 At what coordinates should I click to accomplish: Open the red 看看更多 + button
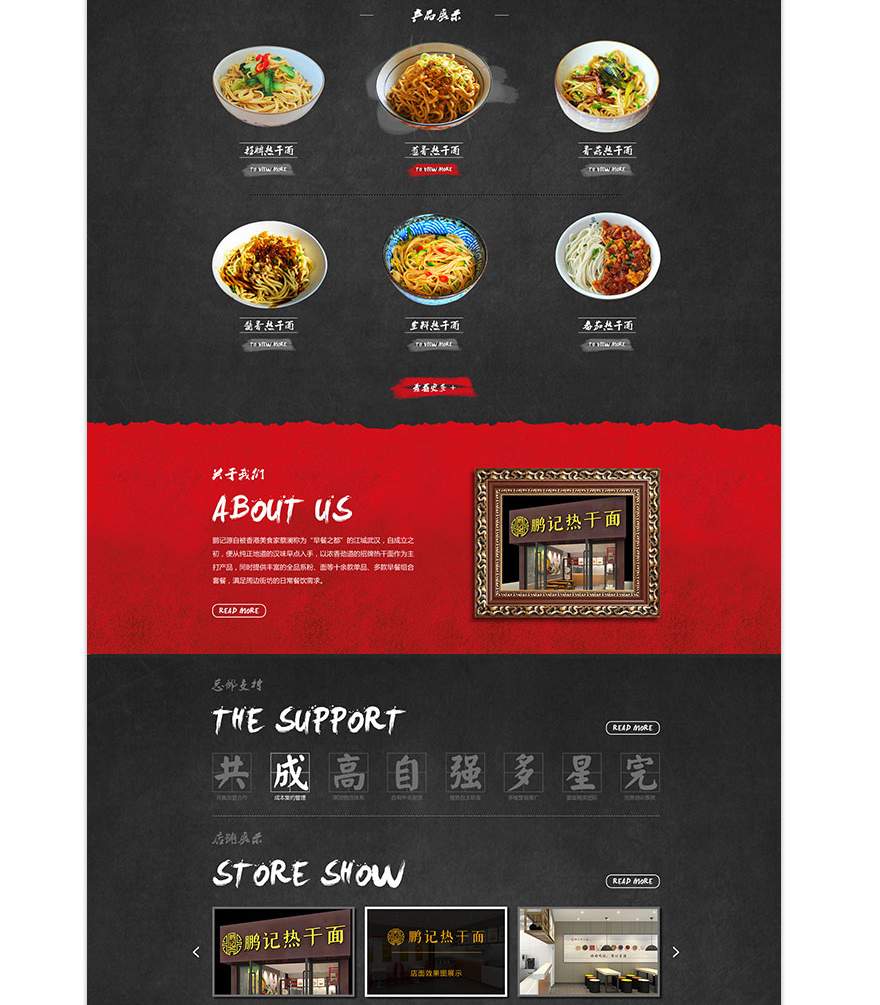coord(434,387)
